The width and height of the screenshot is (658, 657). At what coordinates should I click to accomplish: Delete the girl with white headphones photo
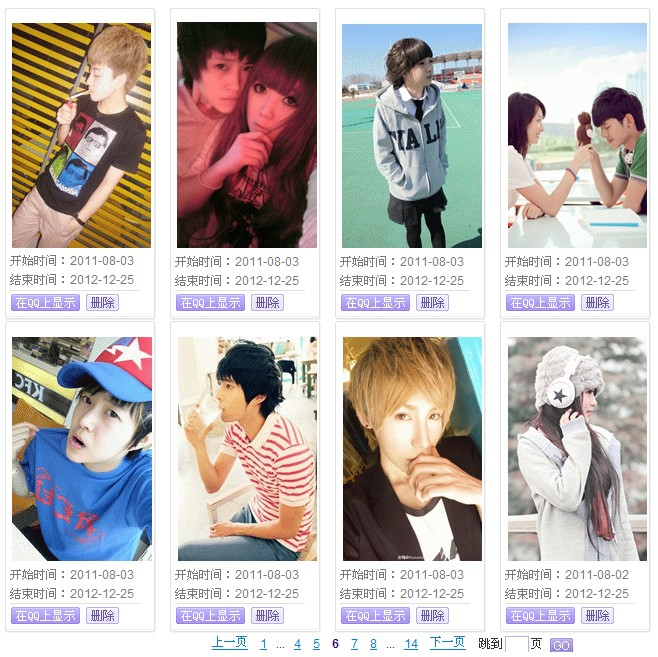click(x=597, y=615)
